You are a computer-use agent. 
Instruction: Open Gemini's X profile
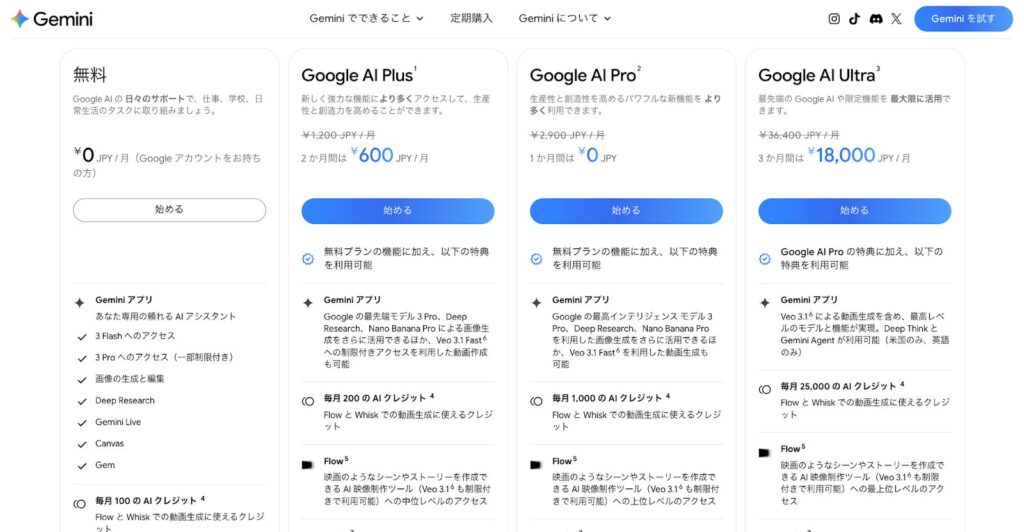(896, 18)
